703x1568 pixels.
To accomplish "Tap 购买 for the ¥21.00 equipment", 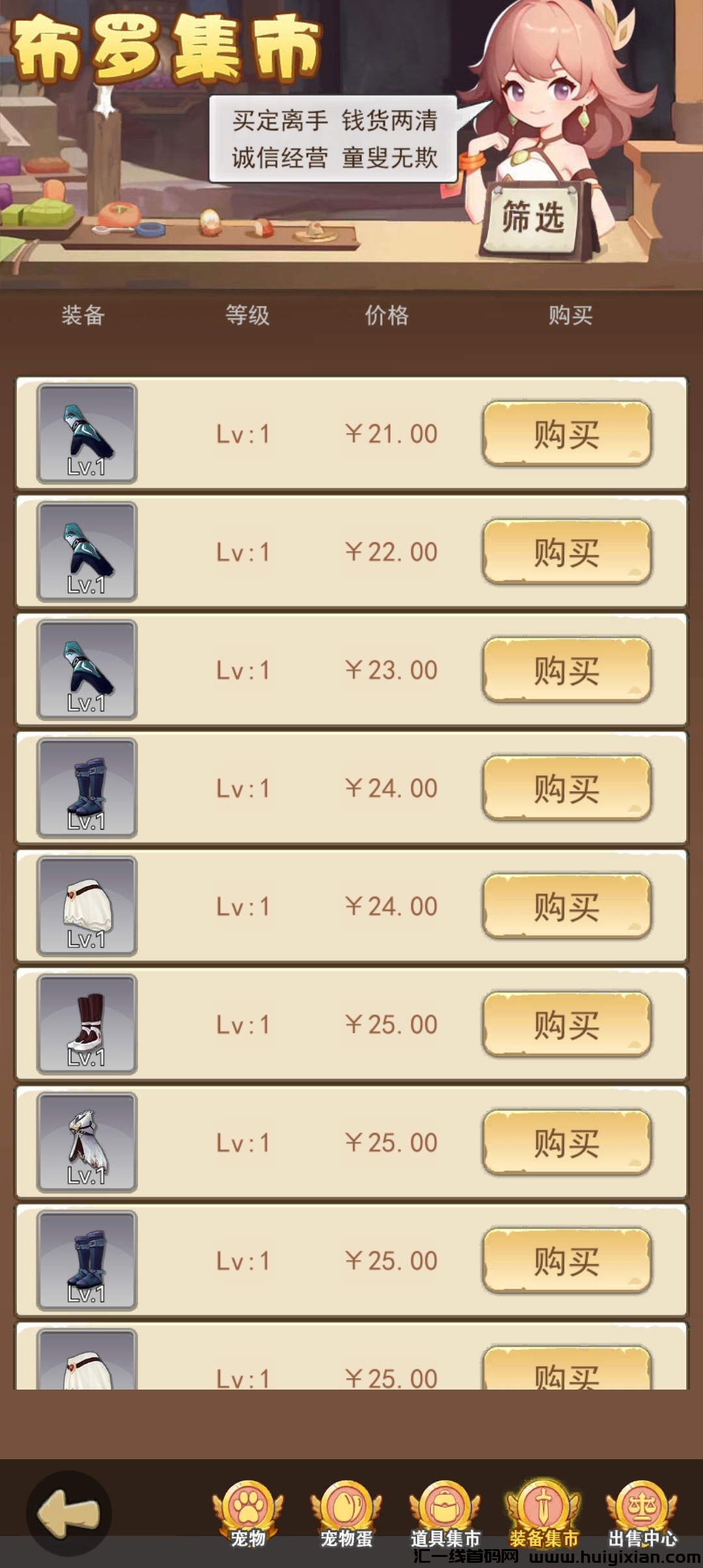I will click(x=566, y=434).
